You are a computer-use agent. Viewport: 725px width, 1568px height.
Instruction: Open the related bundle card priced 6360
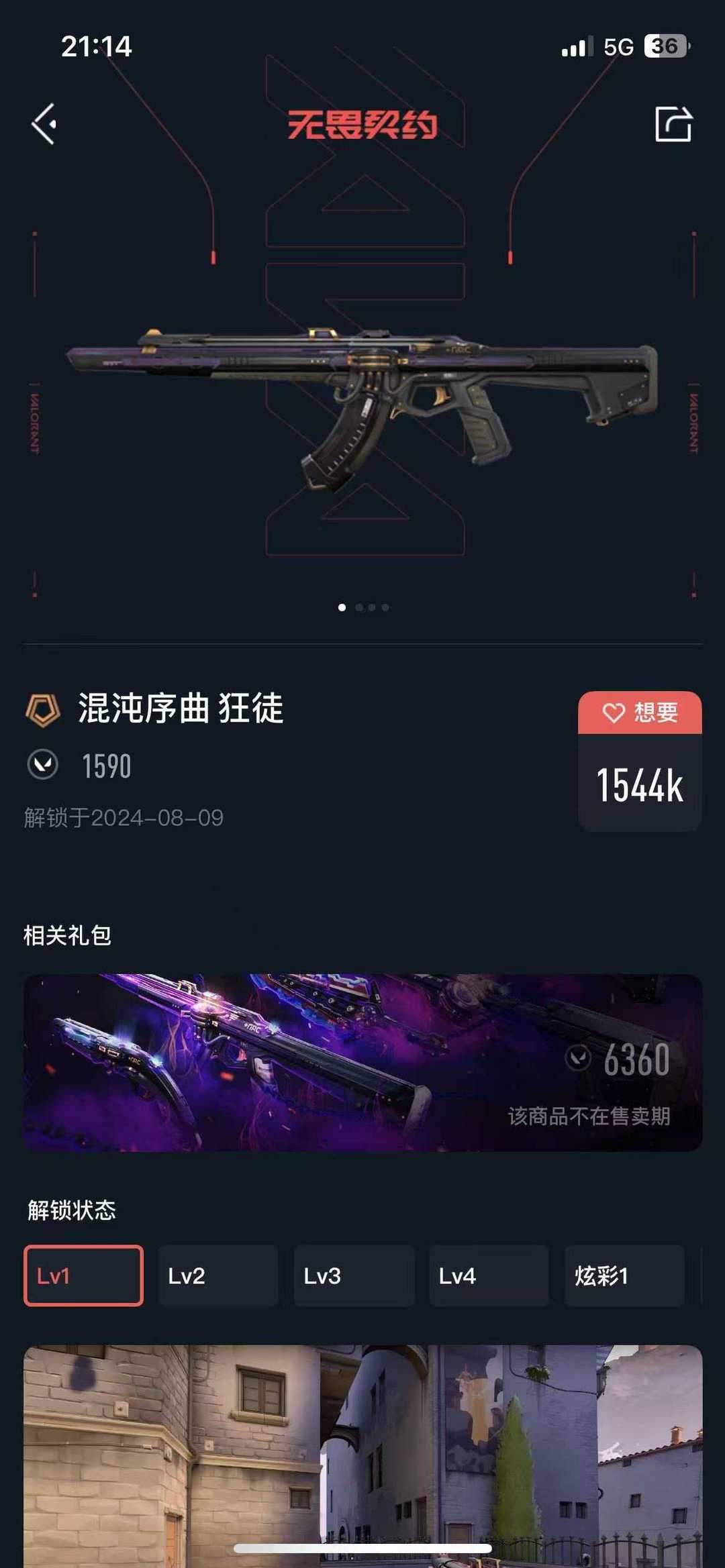(x=363, y=1063)
